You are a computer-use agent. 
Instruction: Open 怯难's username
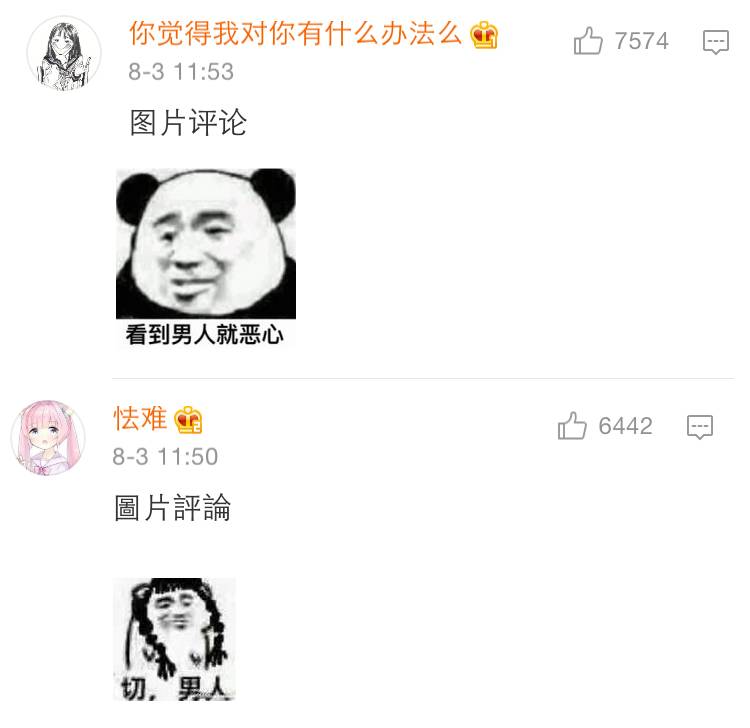tap(140, 418)
